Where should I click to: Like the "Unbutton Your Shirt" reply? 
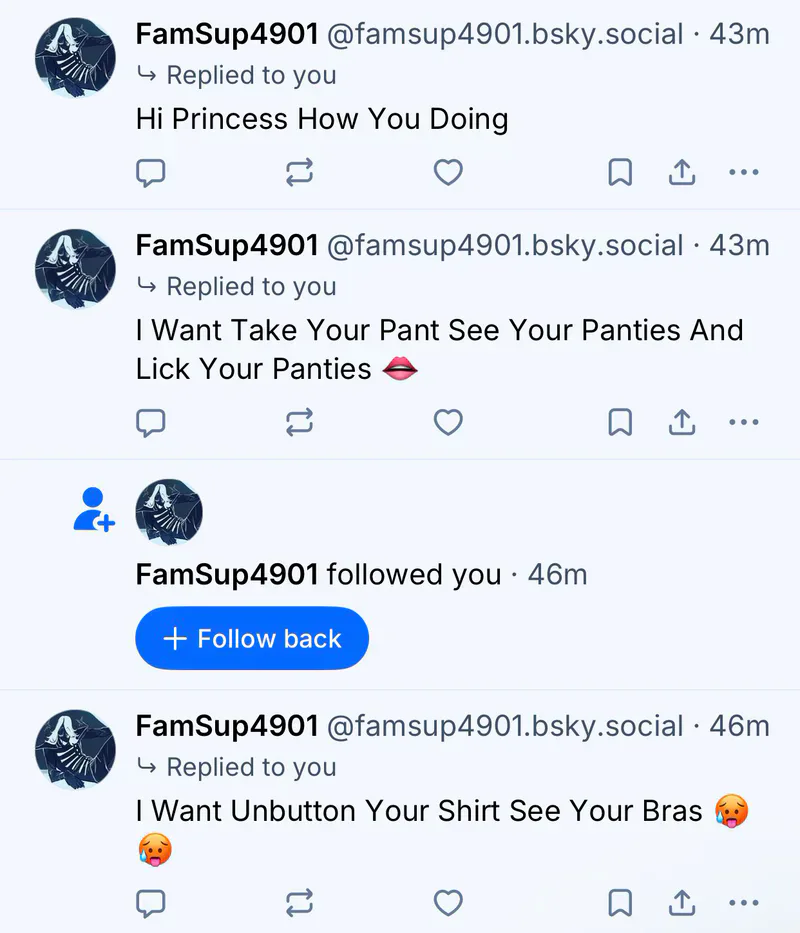tap(448, 904)
